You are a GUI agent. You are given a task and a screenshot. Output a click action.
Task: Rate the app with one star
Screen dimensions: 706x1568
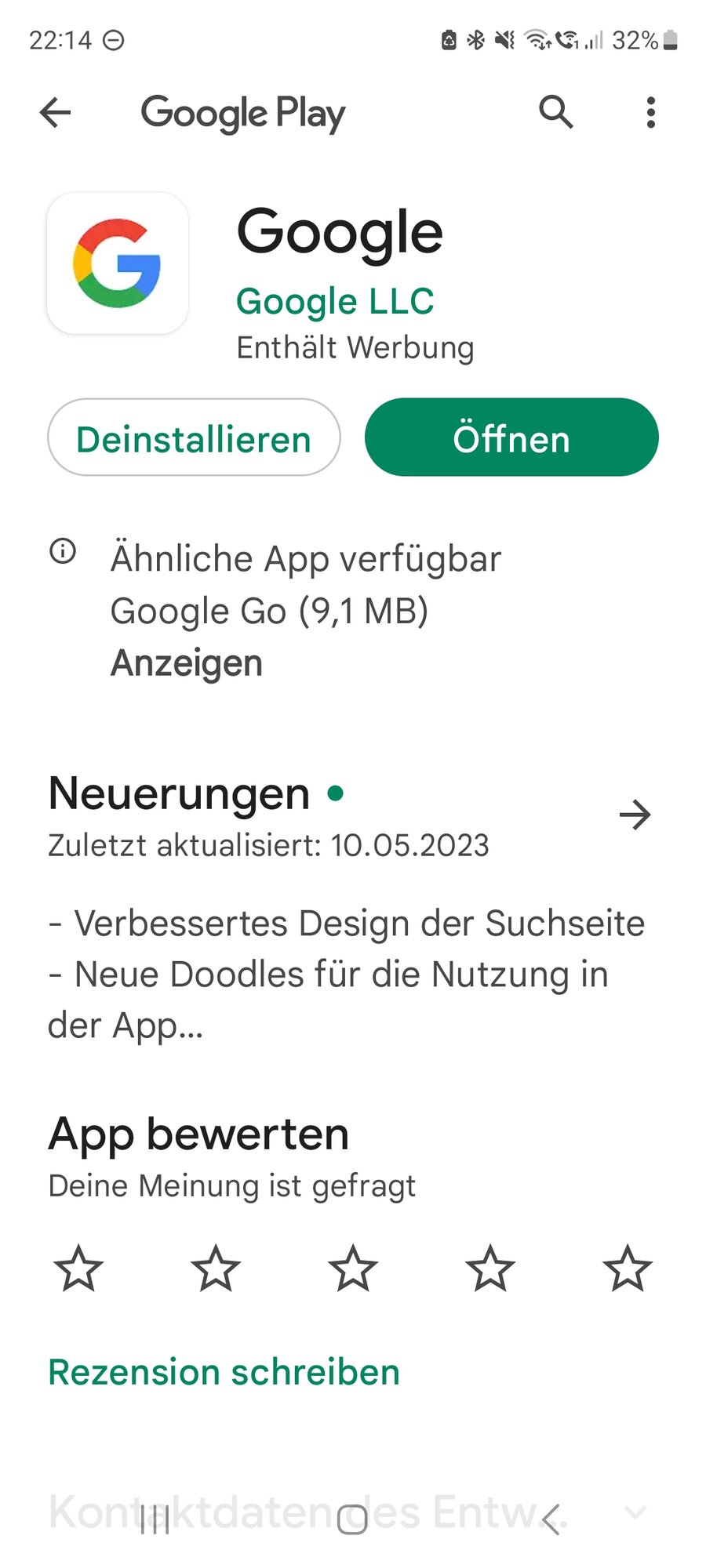pyautogui.click(x=78, y=1269)
